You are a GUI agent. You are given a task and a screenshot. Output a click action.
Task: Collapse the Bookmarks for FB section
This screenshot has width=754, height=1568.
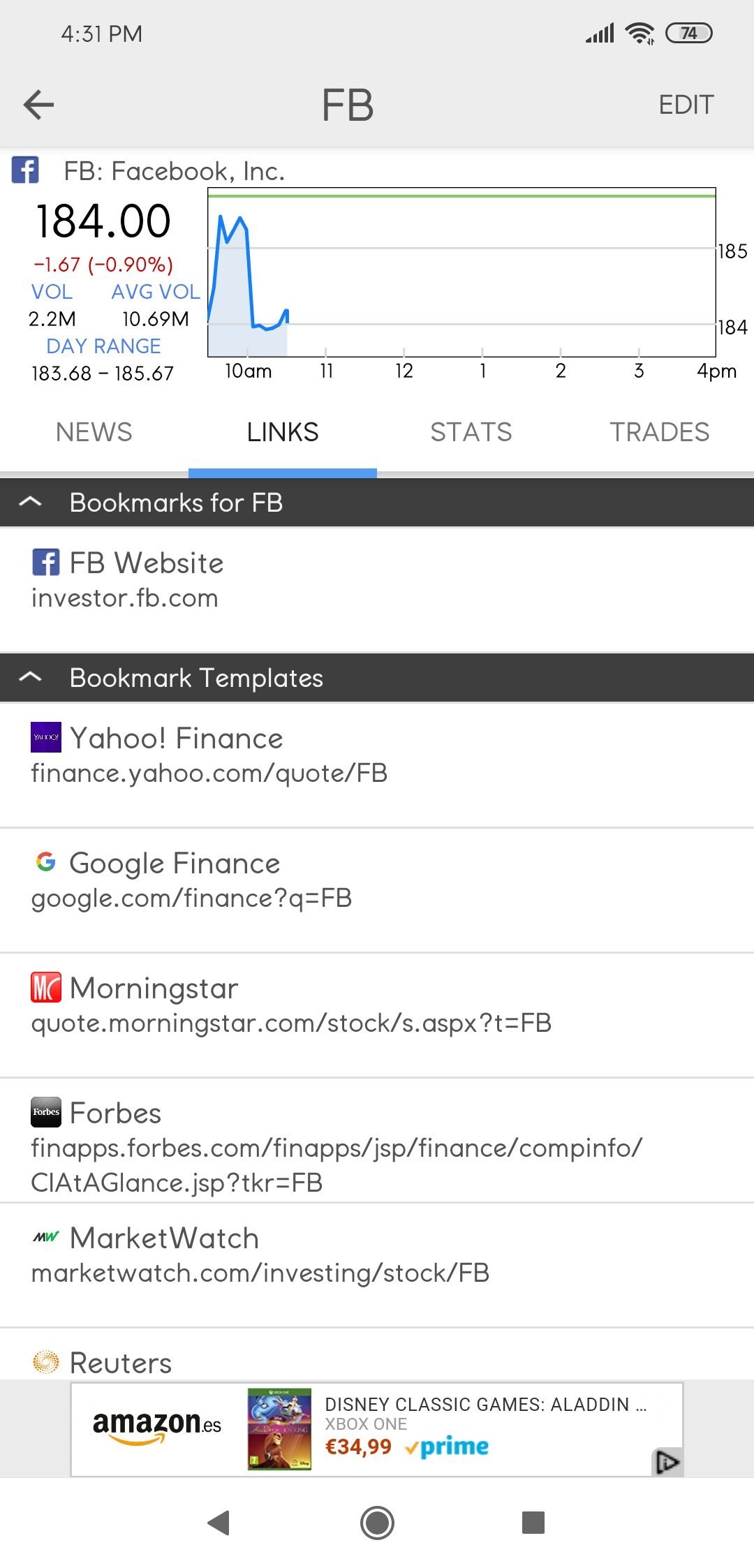(x=377, y=503)
